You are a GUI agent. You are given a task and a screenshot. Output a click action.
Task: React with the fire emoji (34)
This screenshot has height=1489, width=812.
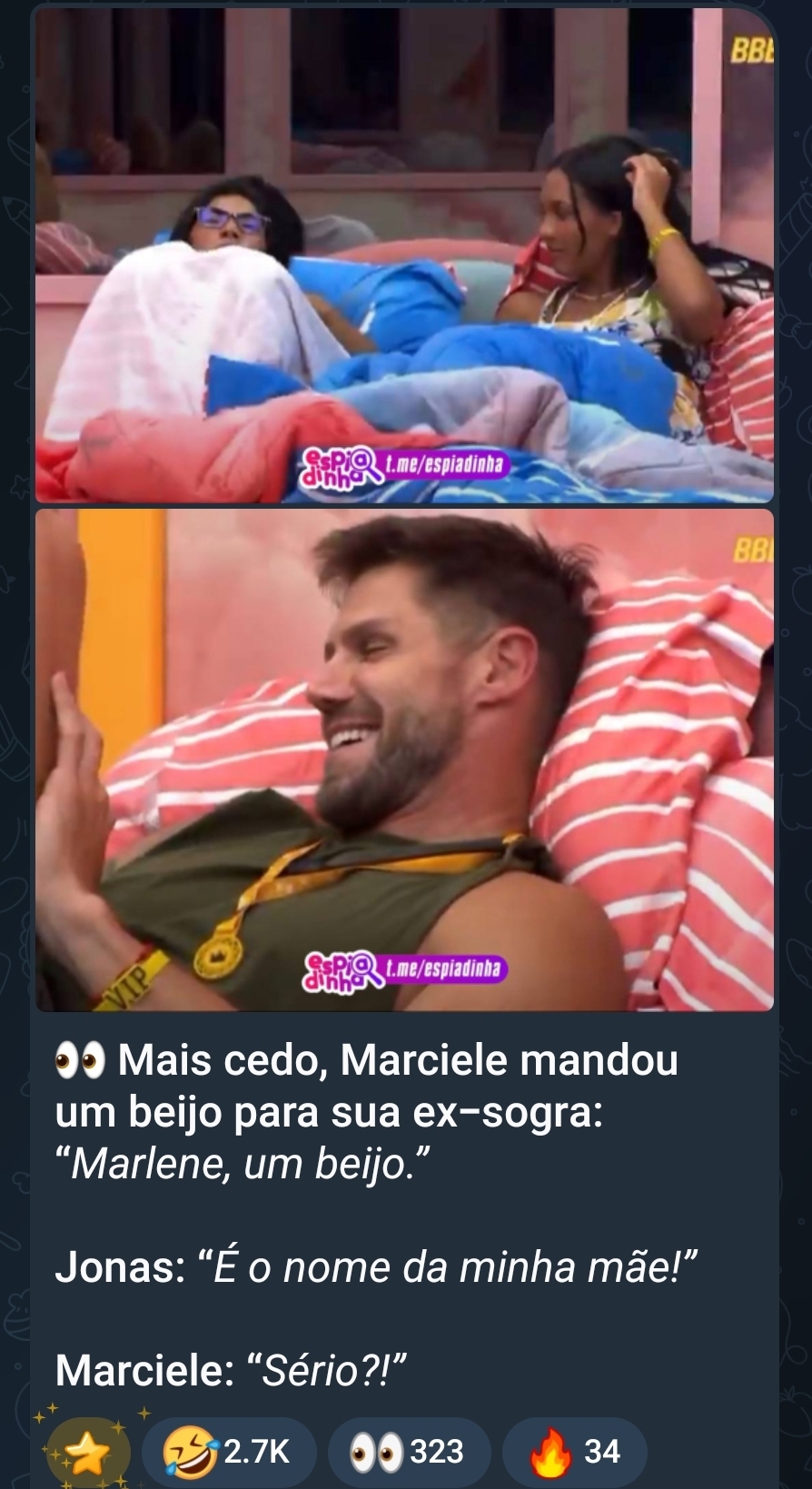coord(574,1452)
